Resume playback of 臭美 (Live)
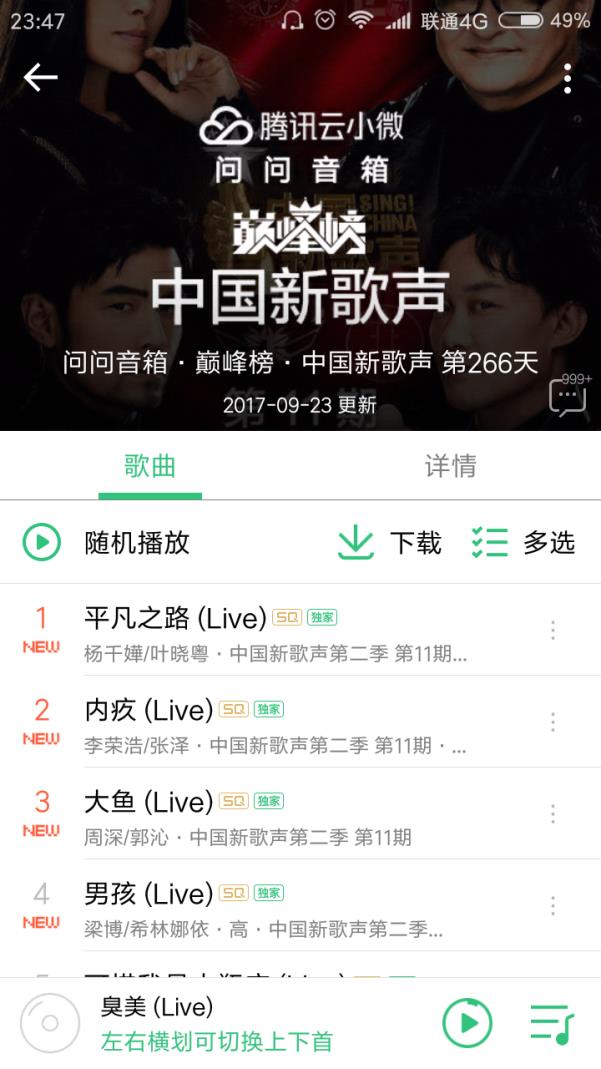Image resolution: width=601 pixels, height=1069 pixels. 467,1022
